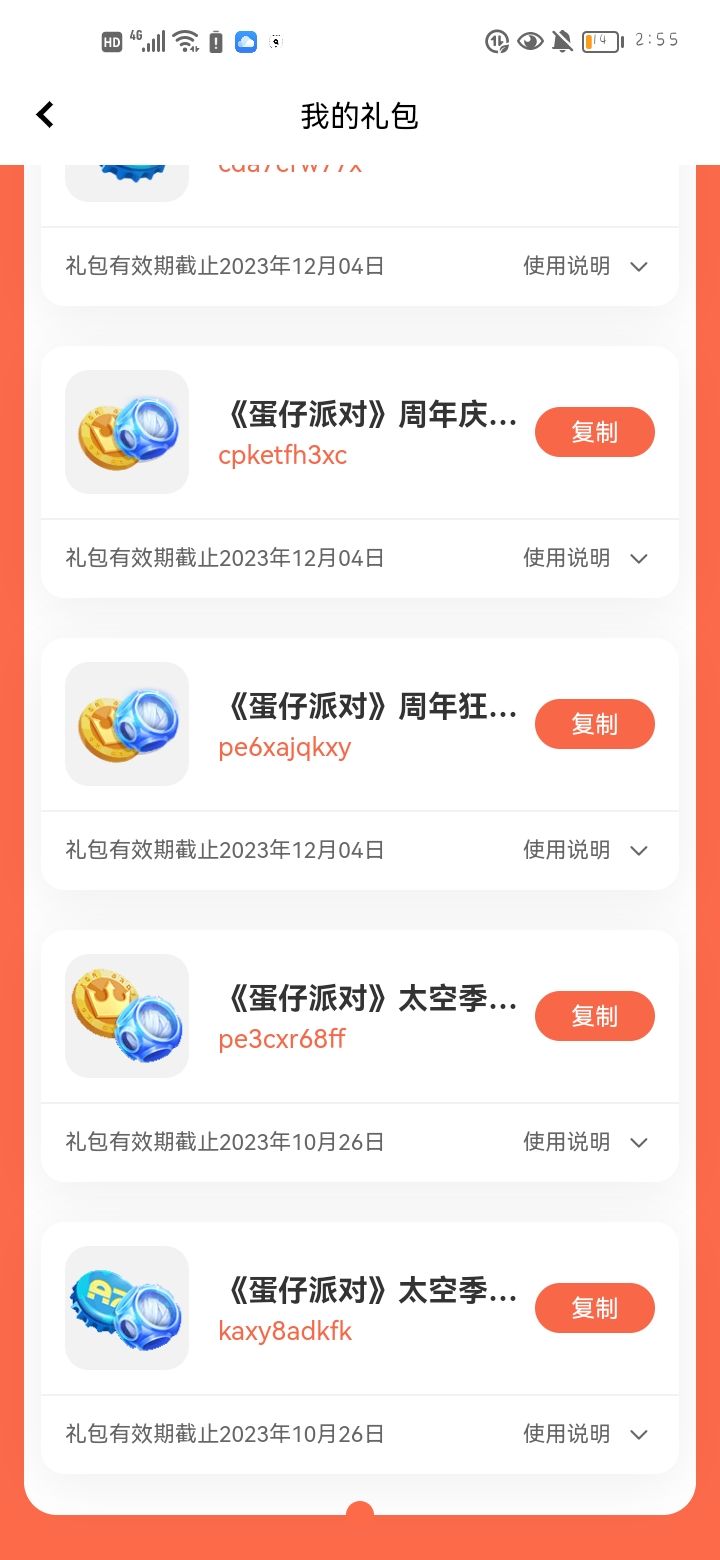Go back from 我的礼包 page

click(x=45, y=115)
